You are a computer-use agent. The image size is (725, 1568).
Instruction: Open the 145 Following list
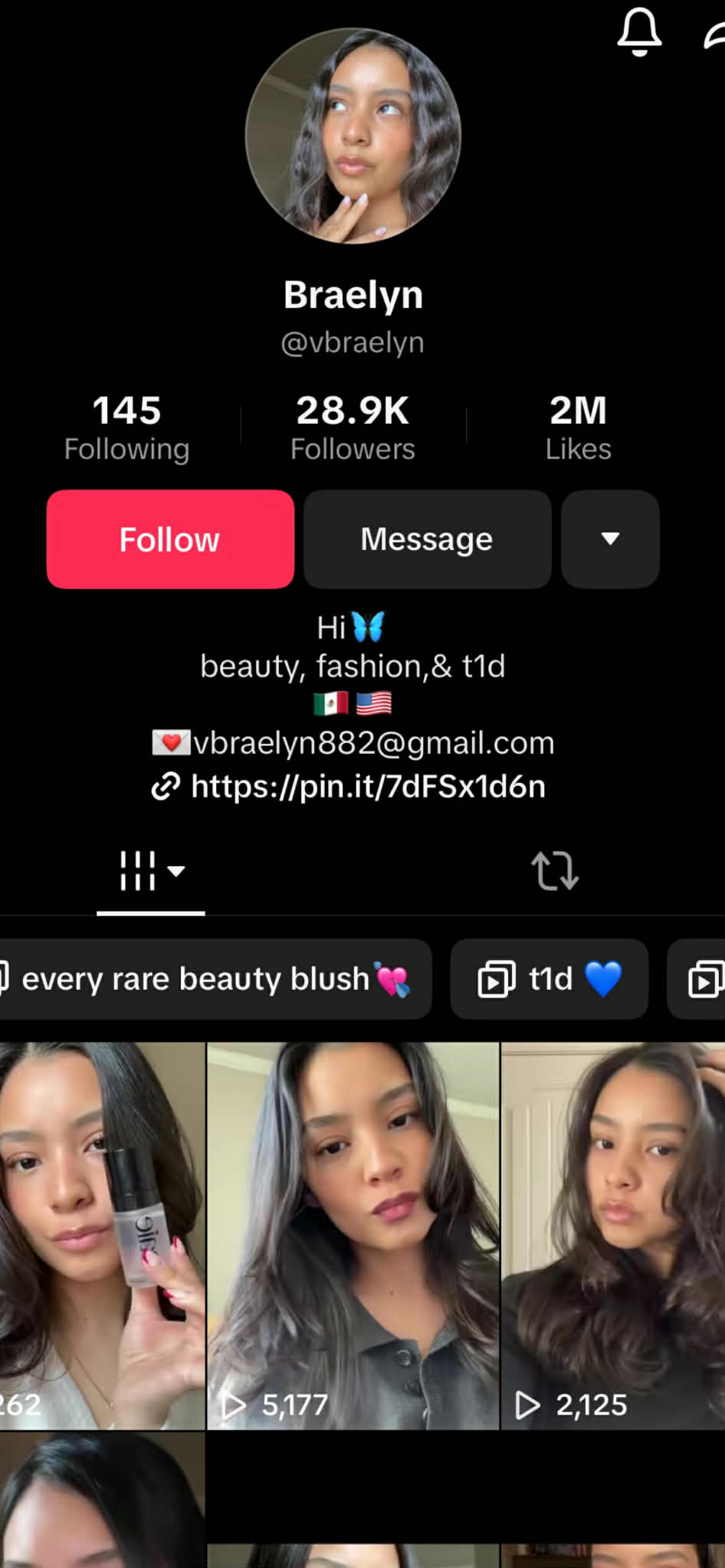coord(126,427)
